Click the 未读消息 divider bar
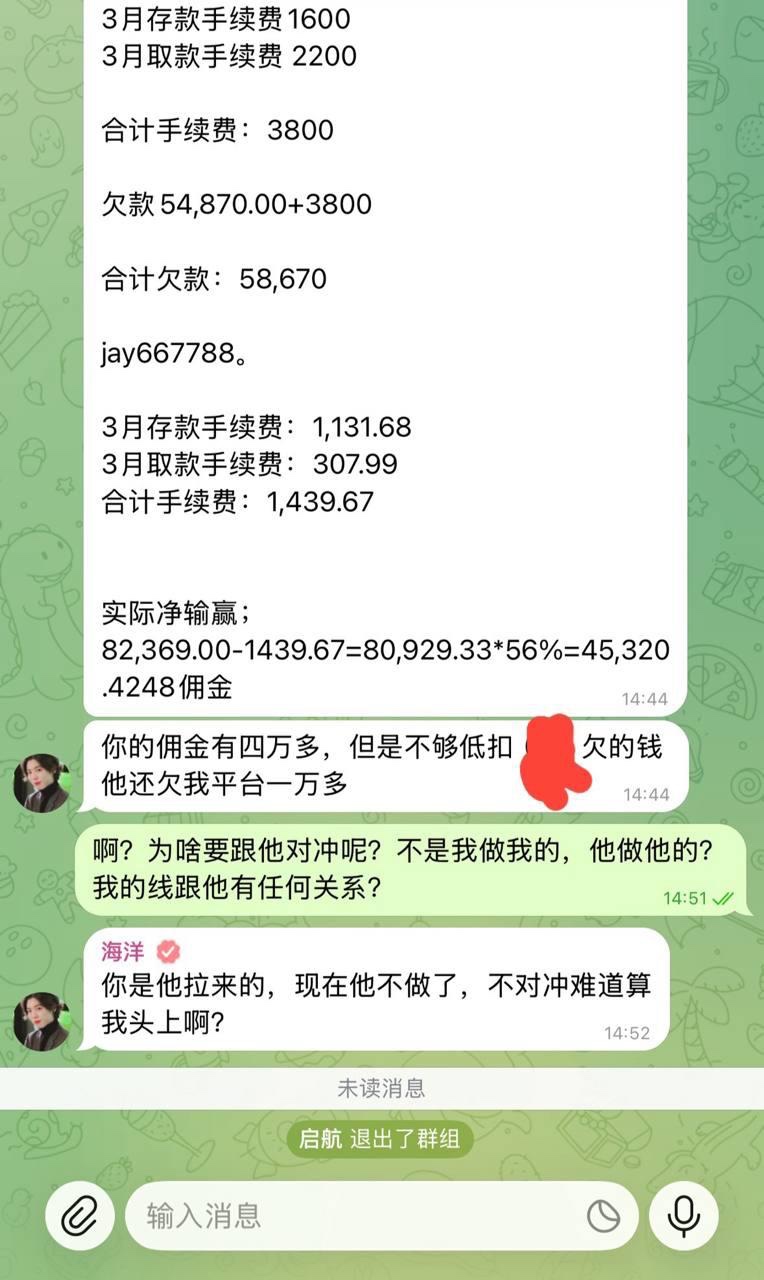This screenshot has width=764, height=1280. [382, 1091]
